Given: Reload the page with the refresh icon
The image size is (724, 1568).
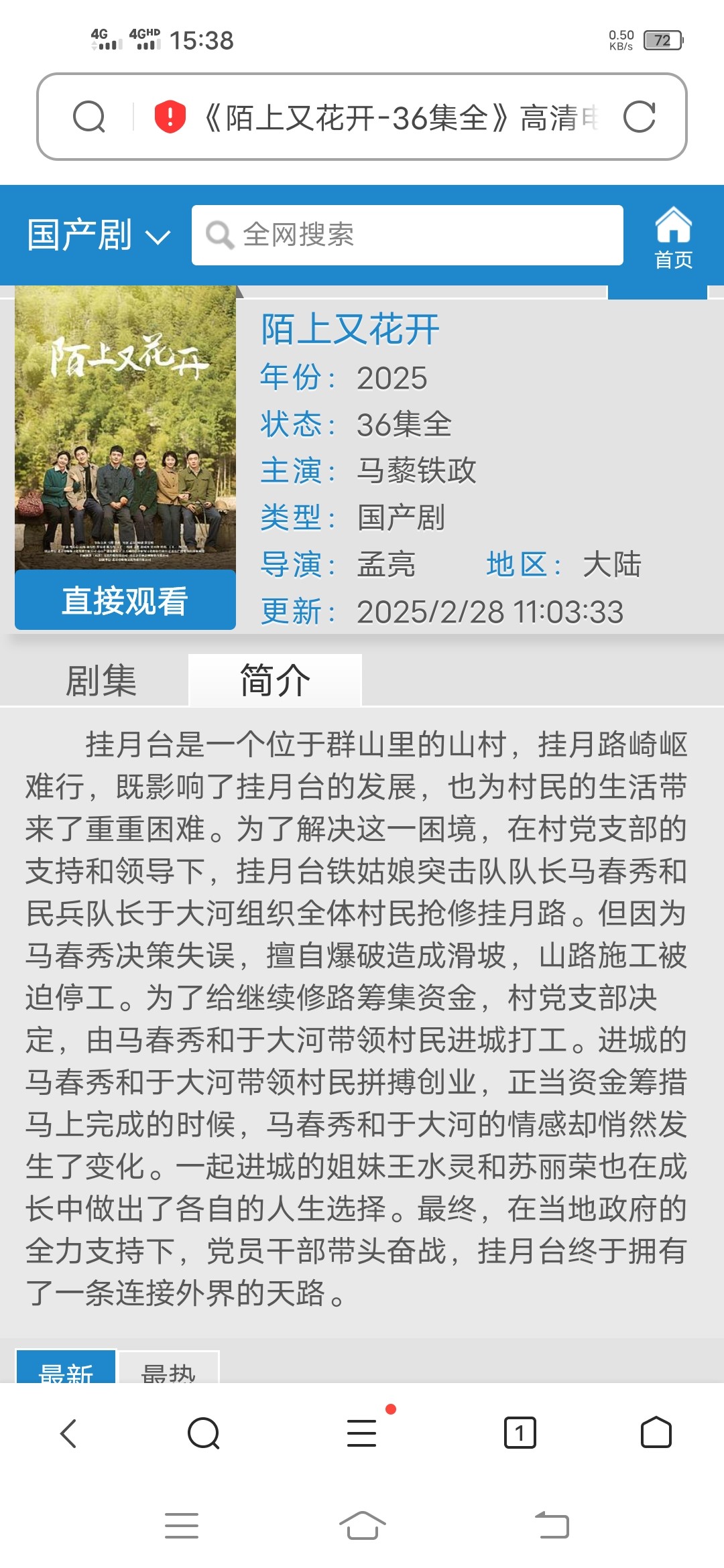Looking at the screenshot, I should (639, 117).
